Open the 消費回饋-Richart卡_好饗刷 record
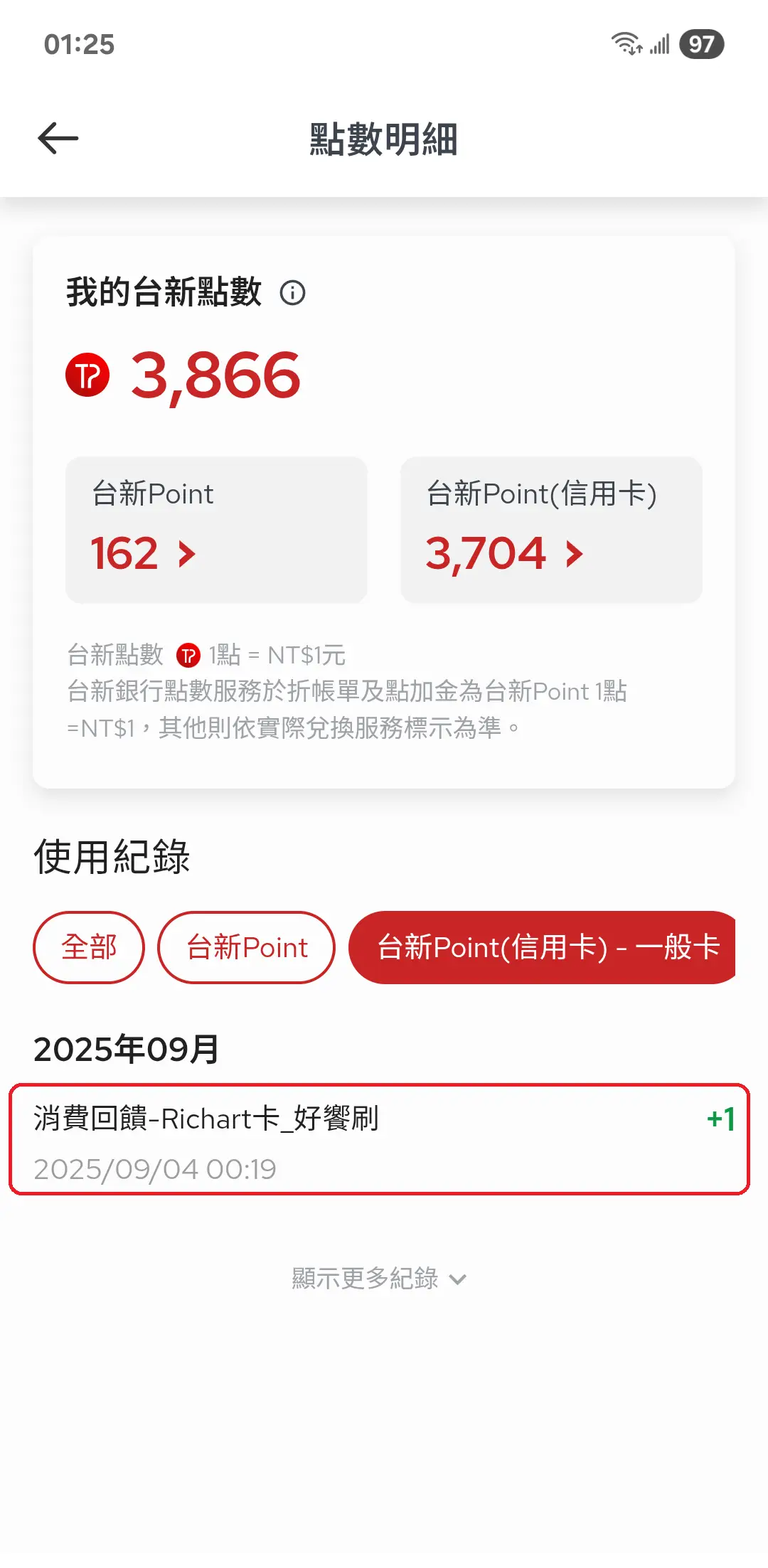Image resolution: width=768 pixels, height=1568 pixels. coord(379,1139)
